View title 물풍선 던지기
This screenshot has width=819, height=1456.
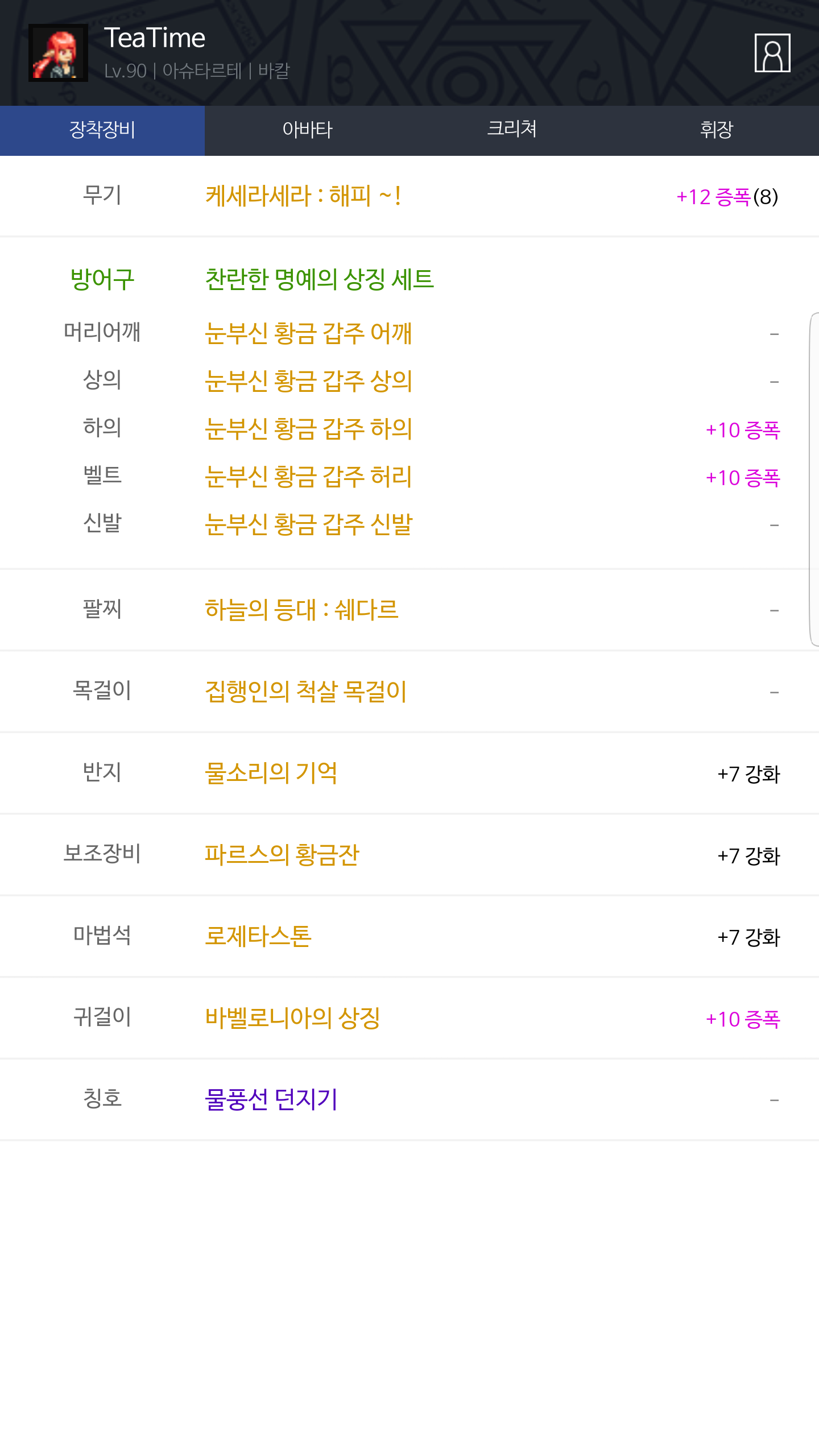271,1099
